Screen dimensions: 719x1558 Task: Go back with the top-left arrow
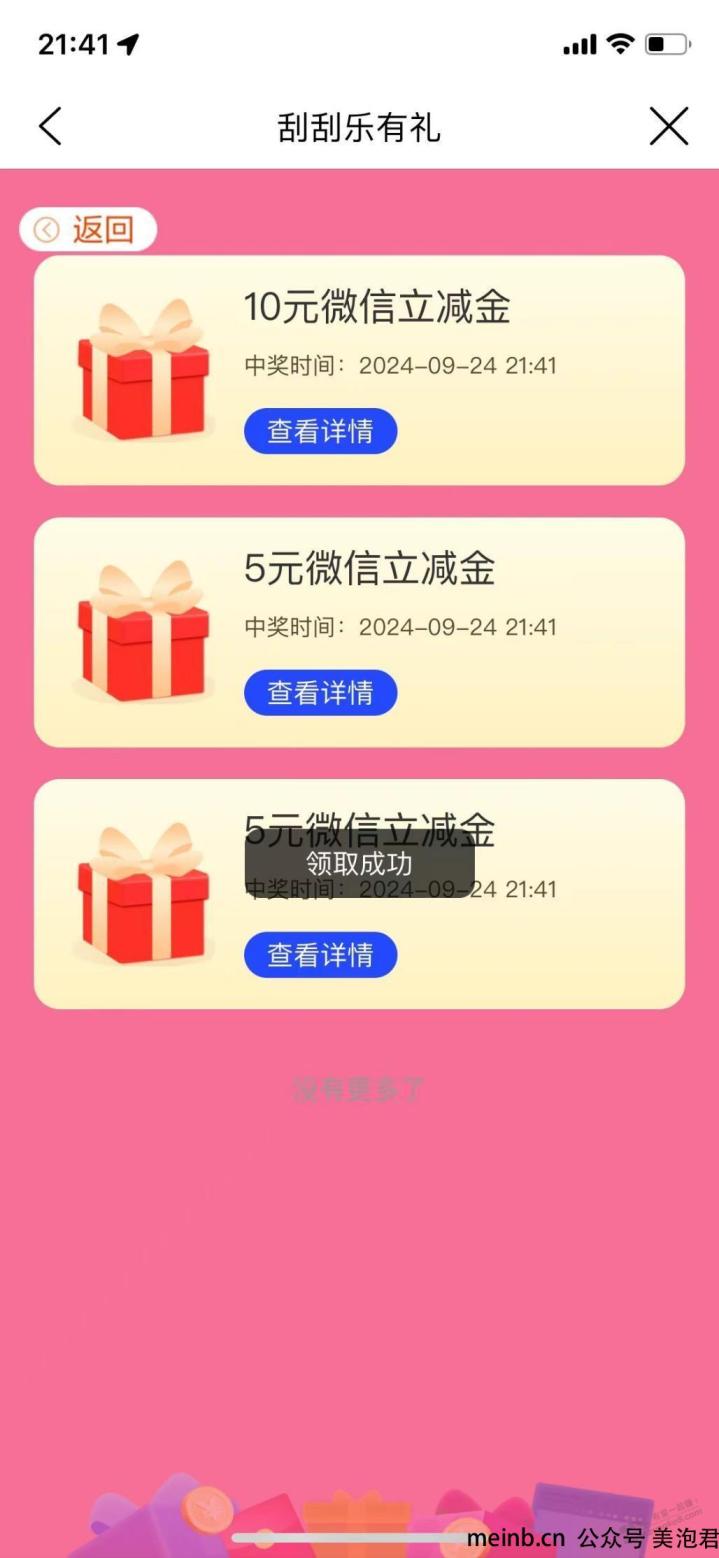coord(50,127)
